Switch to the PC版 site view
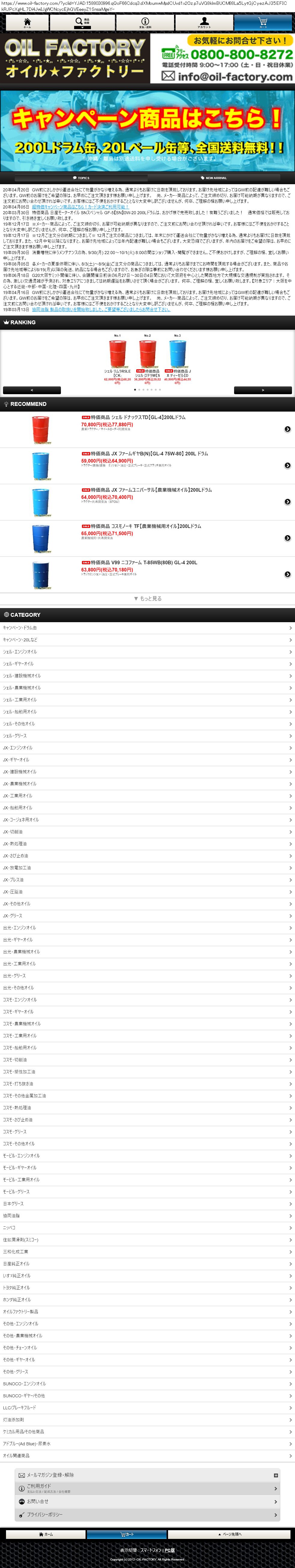Screen dimensions: 295x1568 (170, 1550)
